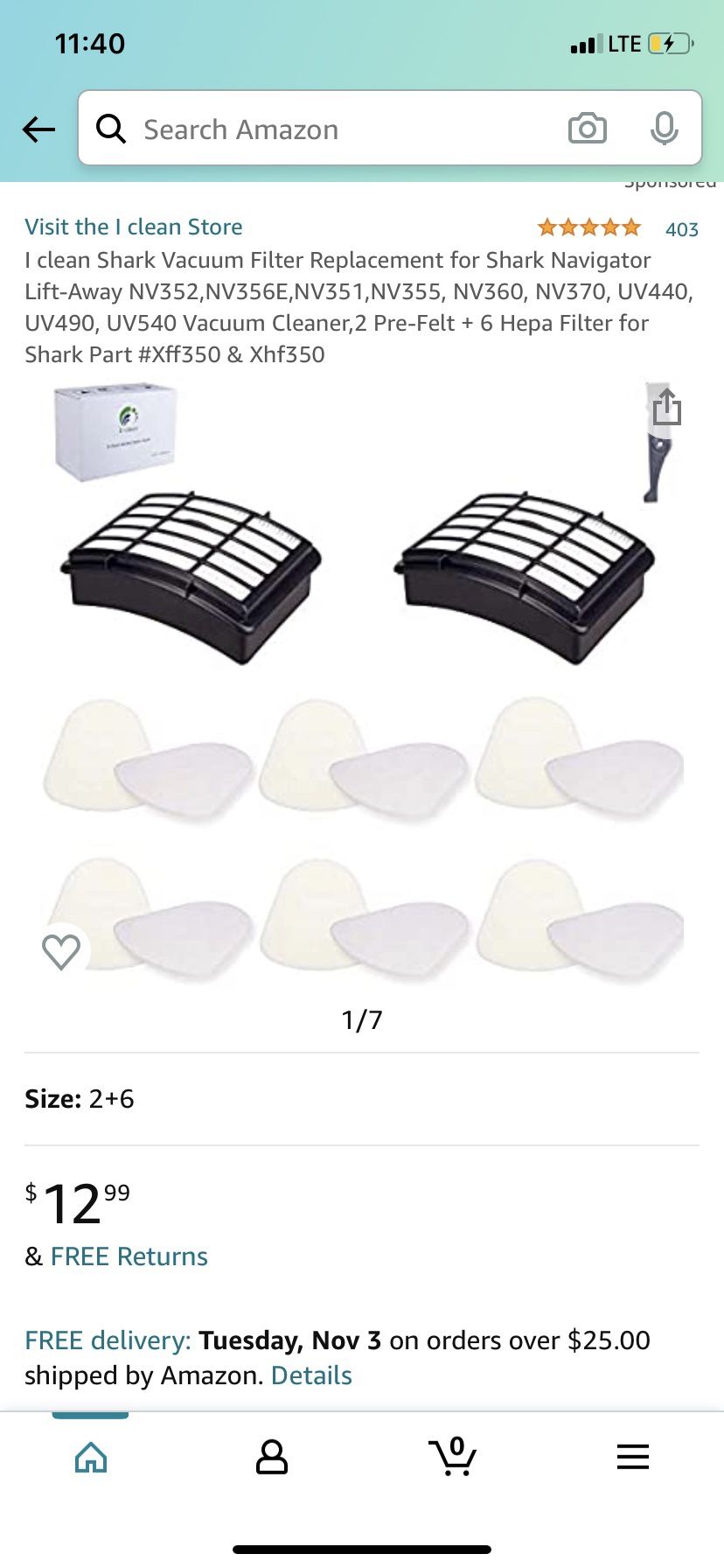Add product to wish list heart

click(61, 951)
